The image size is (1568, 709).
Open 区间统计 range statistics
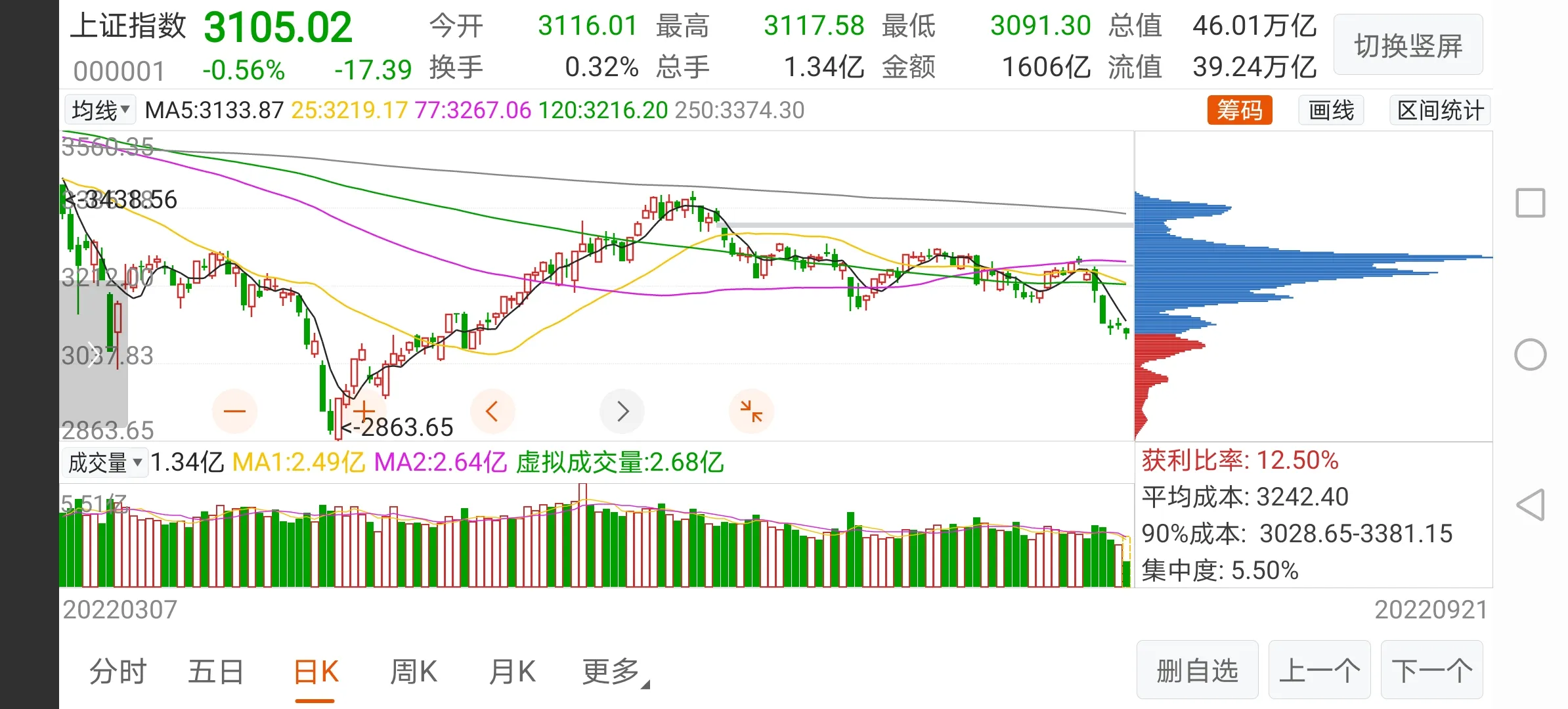coord(1440,110)
